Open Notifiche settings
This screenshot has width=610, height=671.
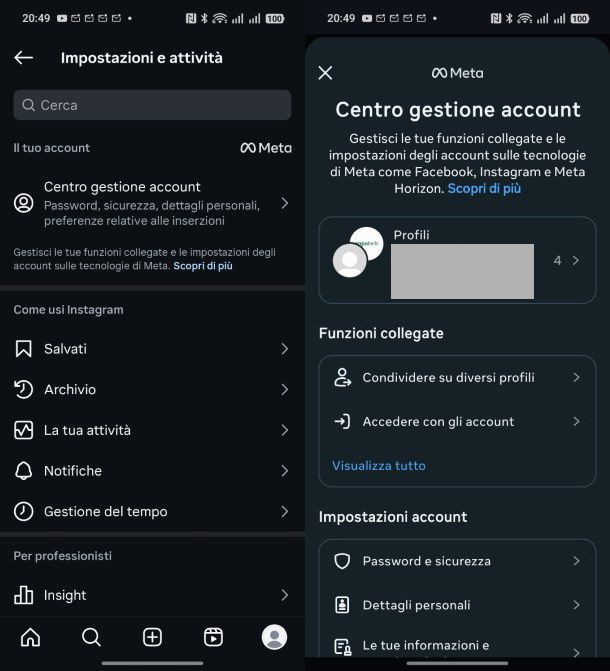click(x=152, y=471)
